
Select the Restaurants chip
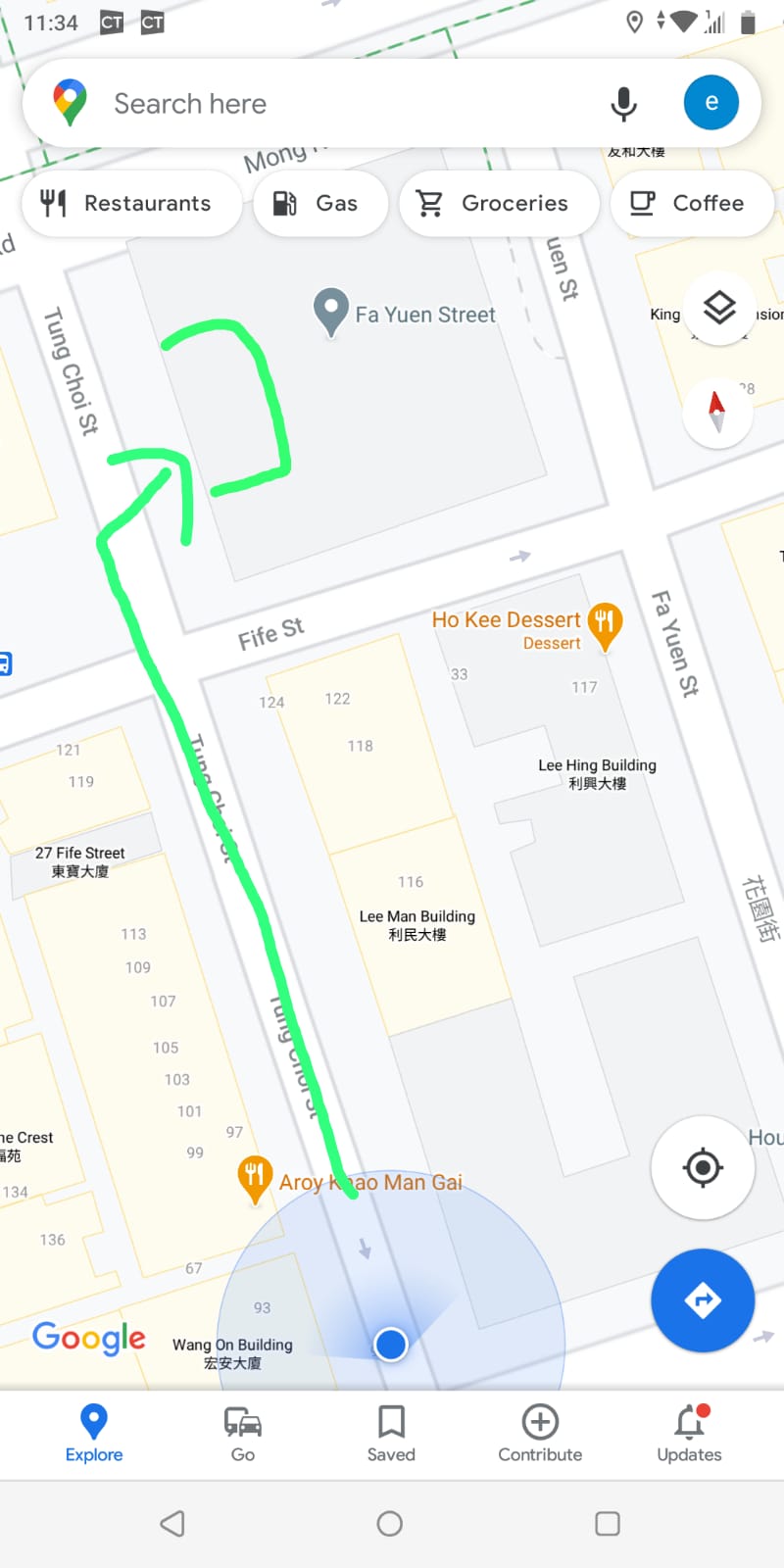point(127,203)
